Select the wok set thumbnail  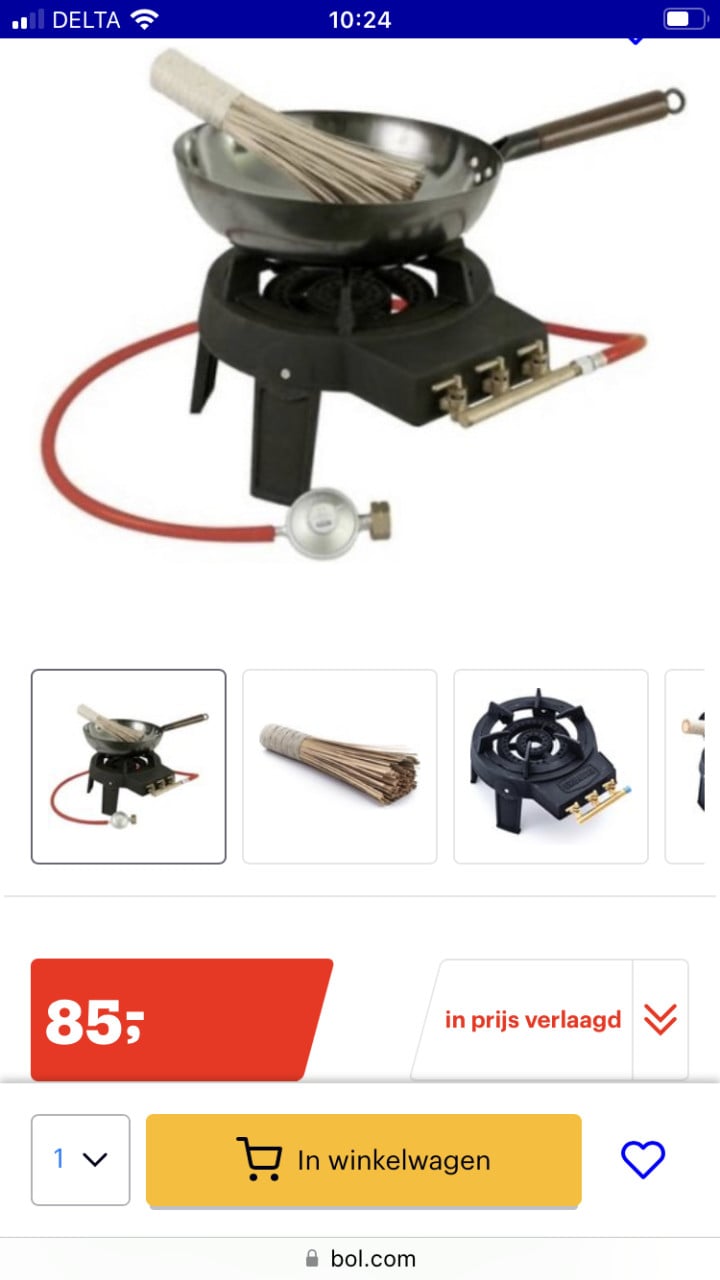128,766
